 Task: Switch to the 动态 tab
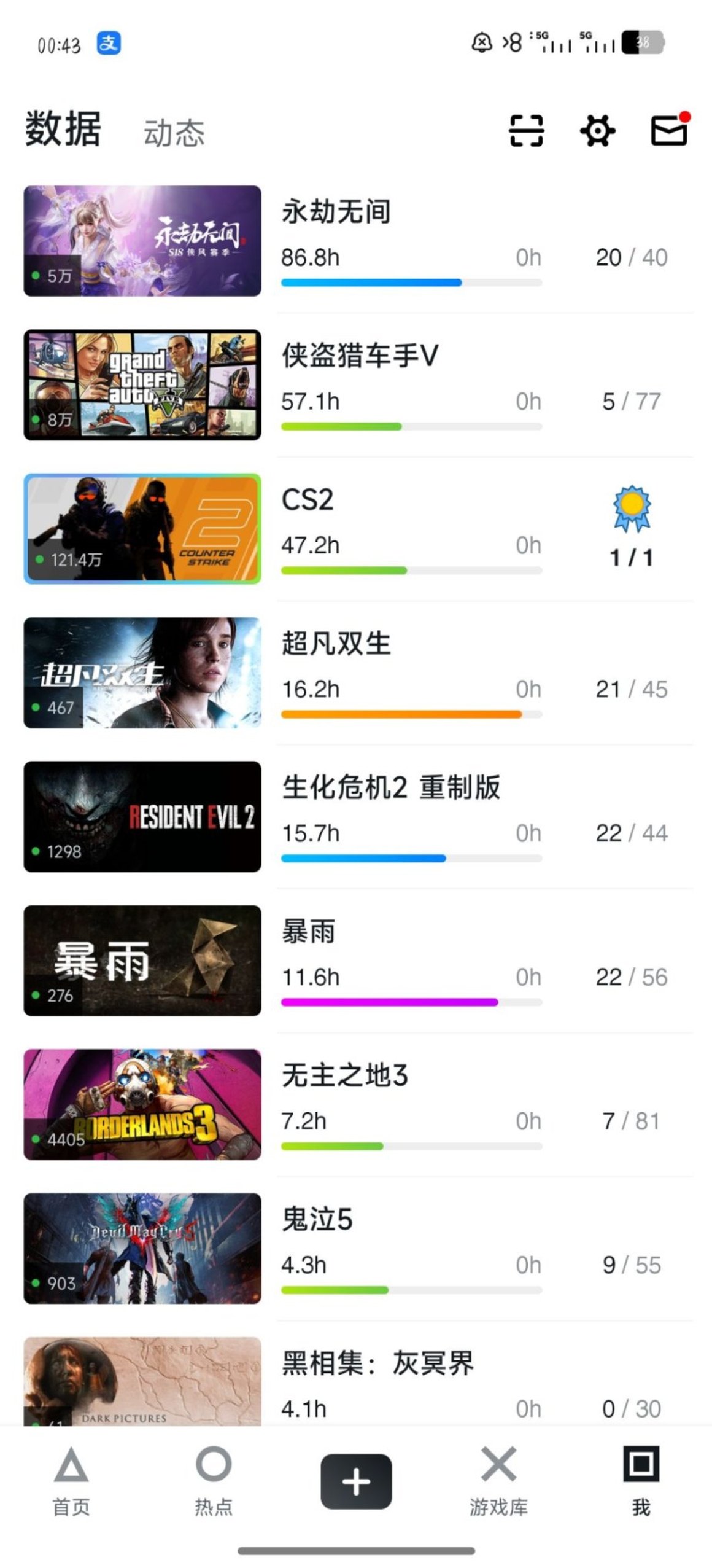pyautogui.click(x=174, y=133)
